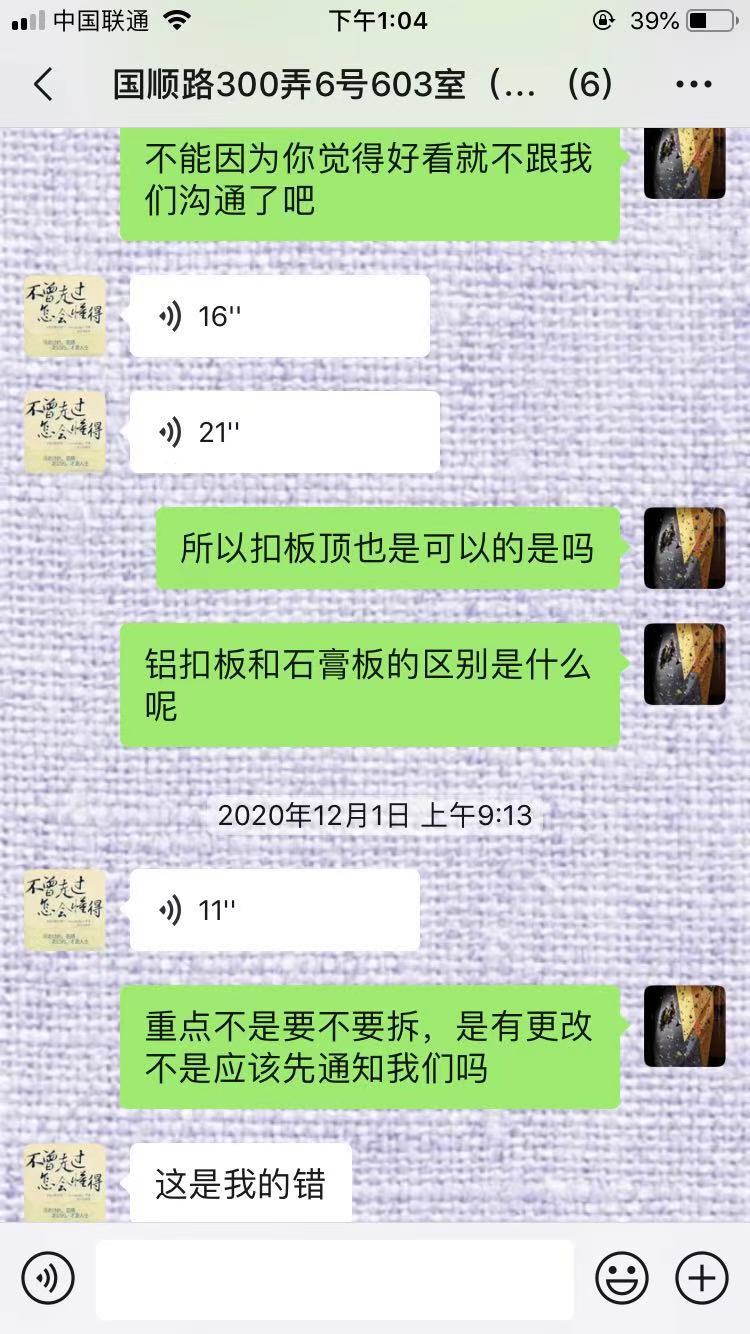Play the 11-second voice message
Viewport: 750px width, 1334px height.
point(275,910)
